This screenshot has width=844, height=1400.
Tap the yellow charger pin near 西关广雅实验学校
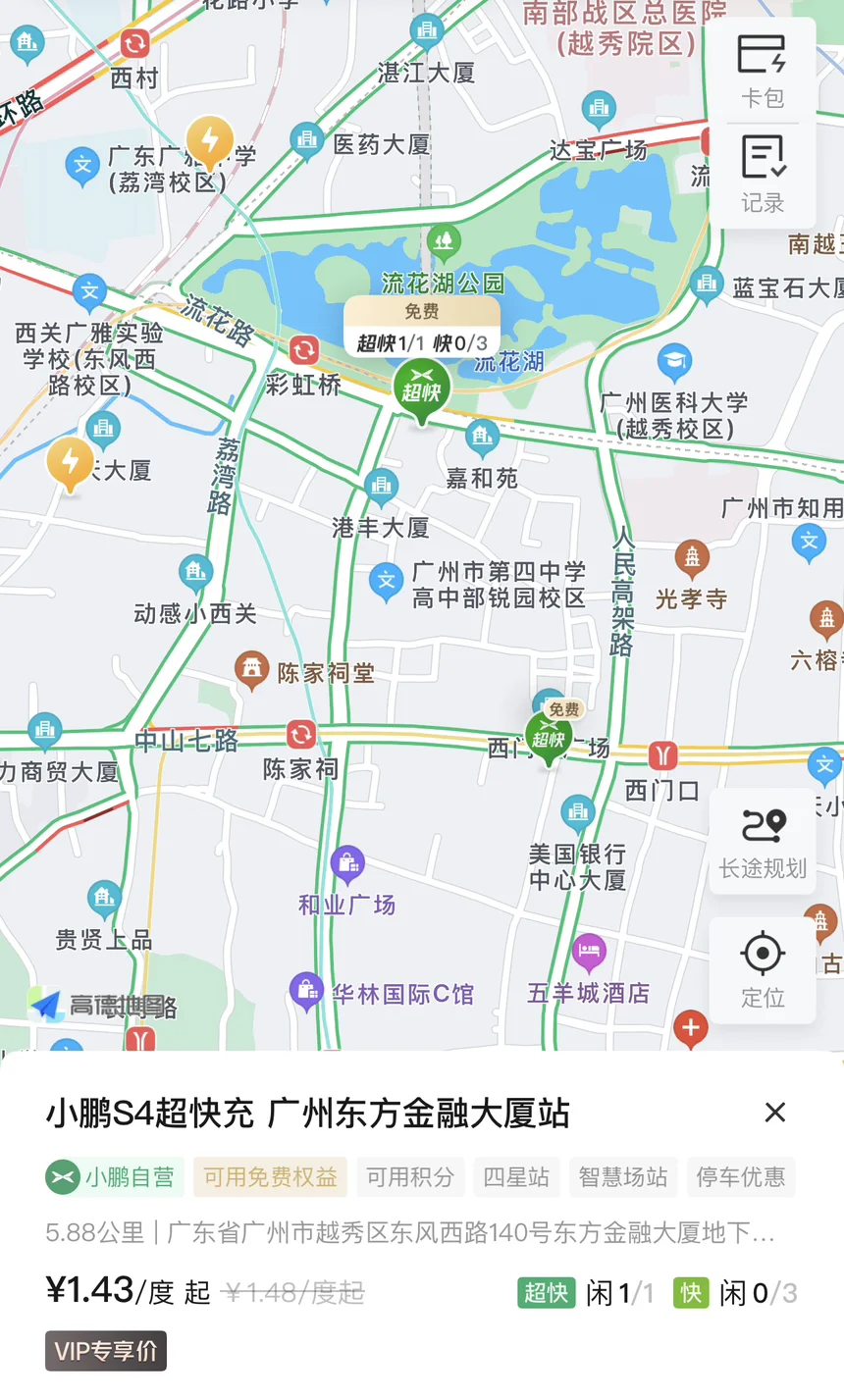pos(71,465)
